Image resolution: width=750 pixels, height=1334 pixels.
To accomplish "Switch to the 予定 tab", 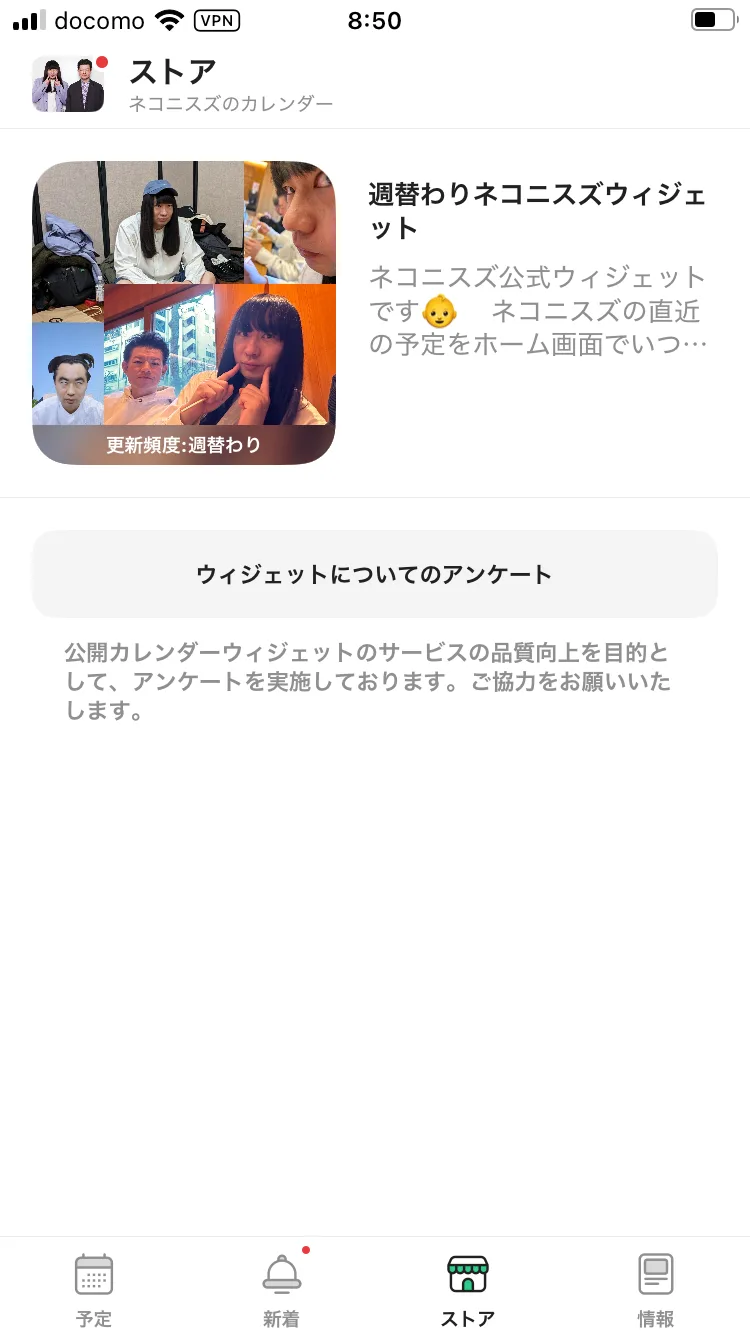I will point(93,1290).
